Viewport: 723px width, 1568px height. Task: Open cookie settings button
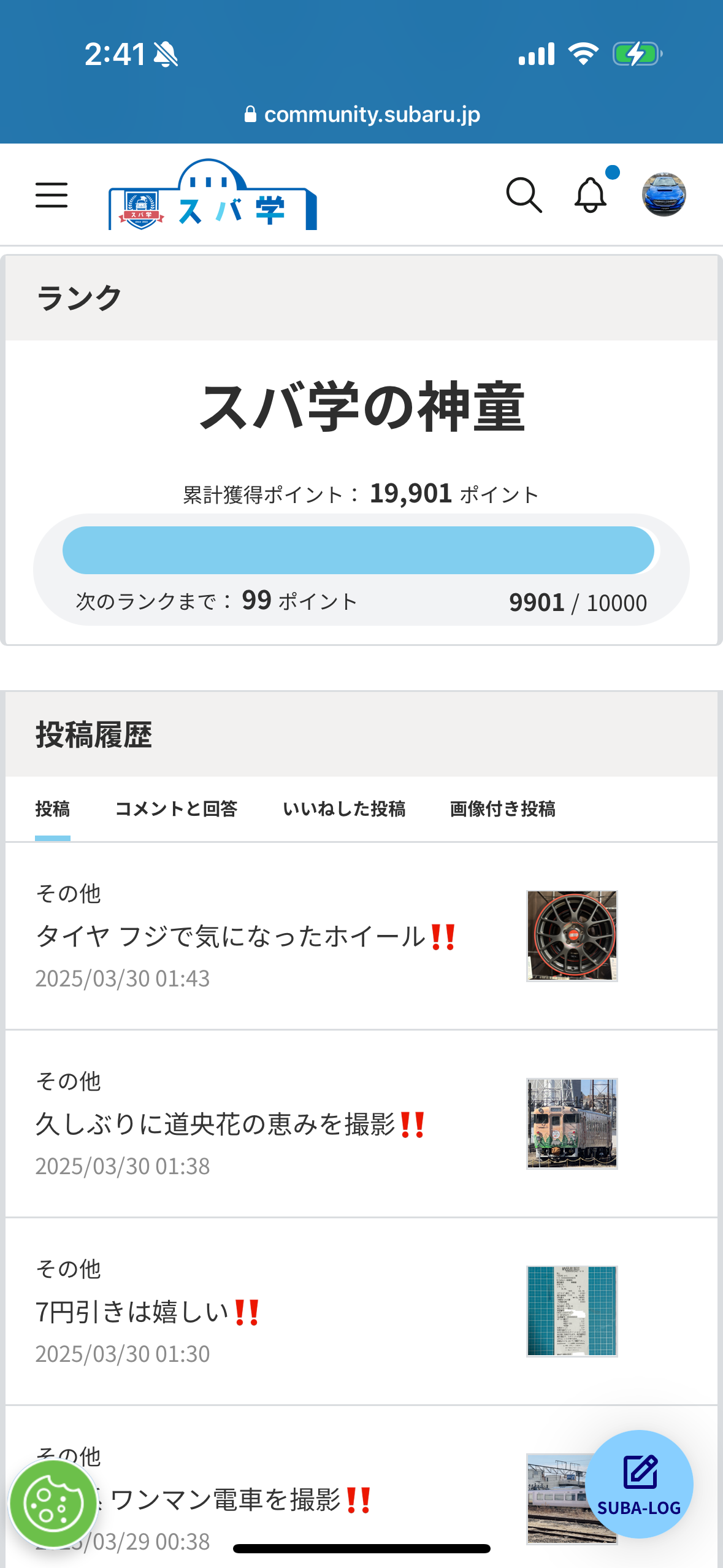pos(53,1504)
